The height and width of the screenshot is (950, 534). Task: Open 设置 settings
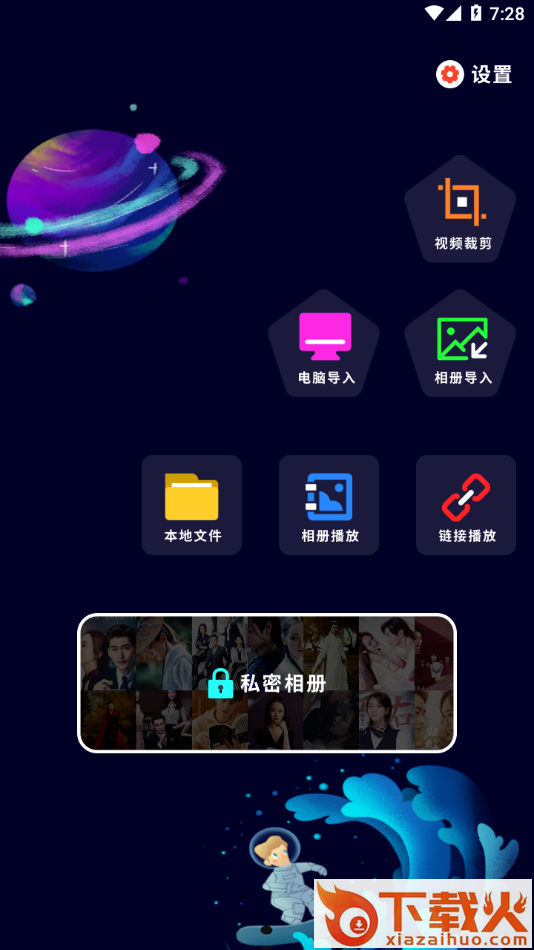pyautogui.click(x=474, y=75)
